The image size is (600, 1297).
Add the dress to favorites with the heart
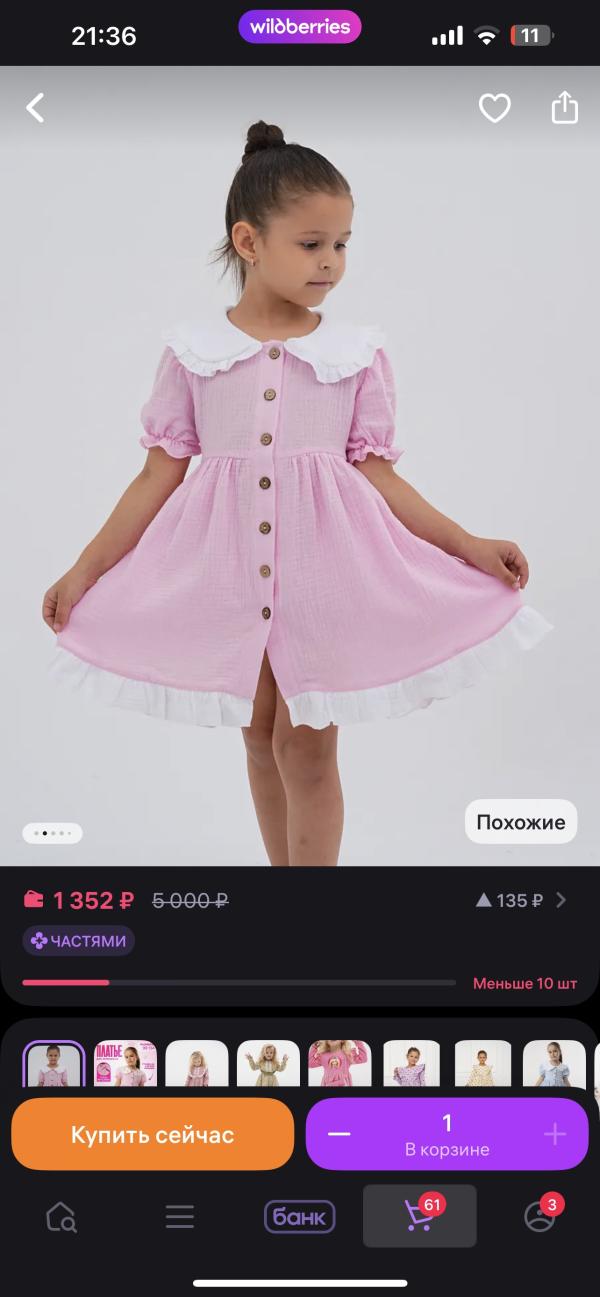(494, 108)
